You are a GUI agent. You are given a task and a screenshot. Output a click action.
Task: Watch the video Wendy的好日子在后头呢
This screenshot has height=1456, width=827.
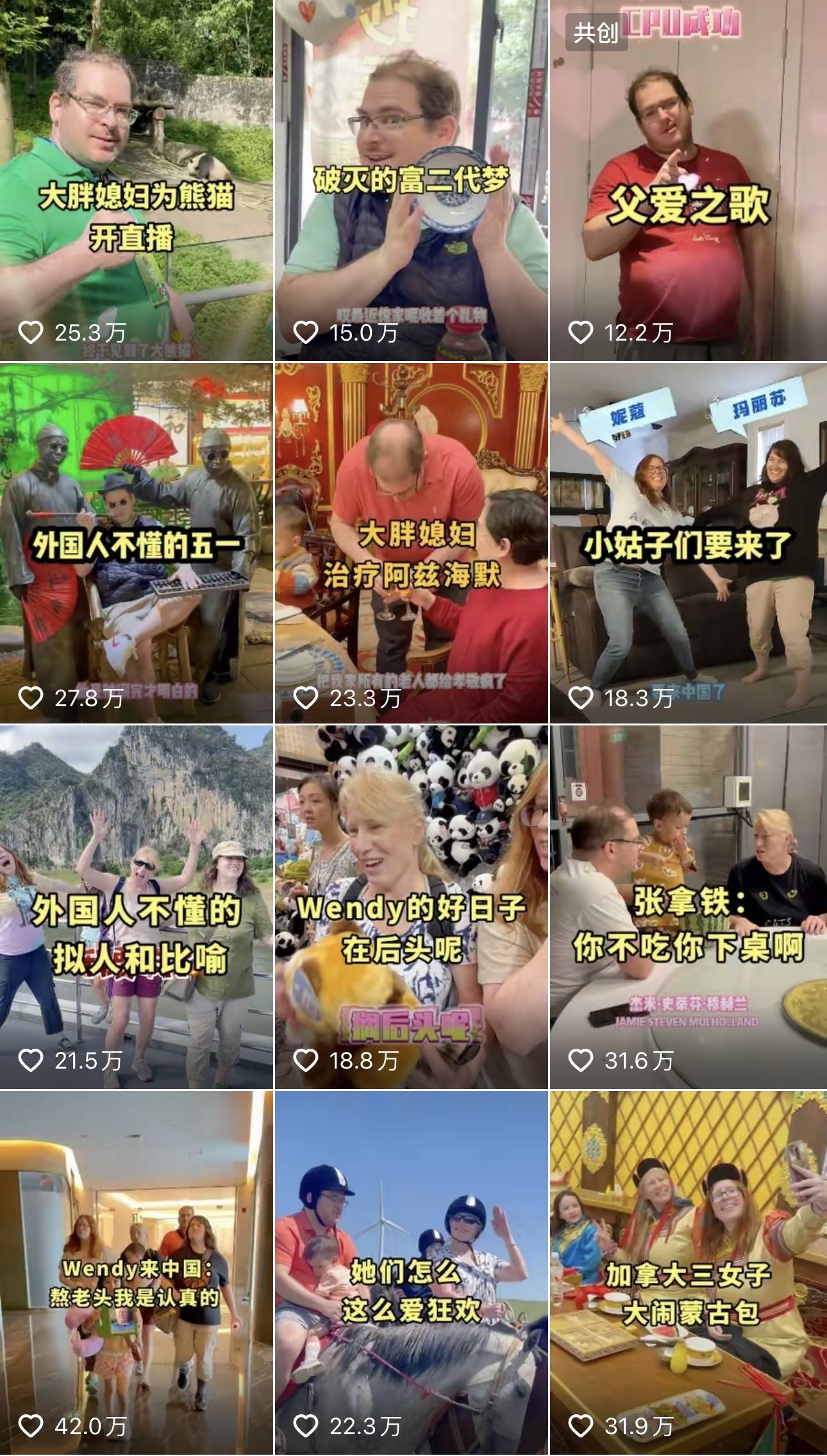pos(412,906)
